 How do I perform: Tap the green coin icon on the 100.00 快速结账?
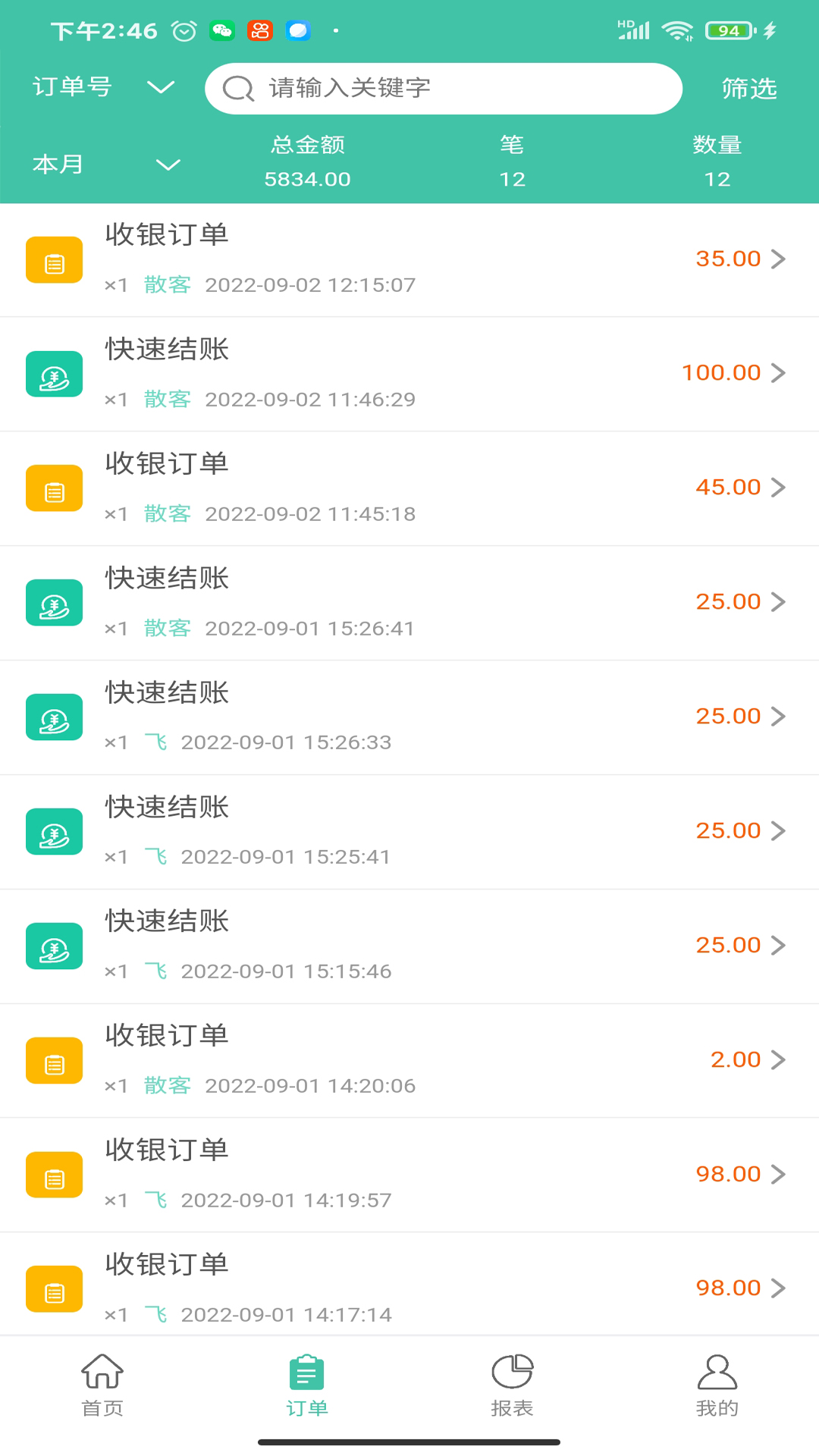[x=54, y=374]
